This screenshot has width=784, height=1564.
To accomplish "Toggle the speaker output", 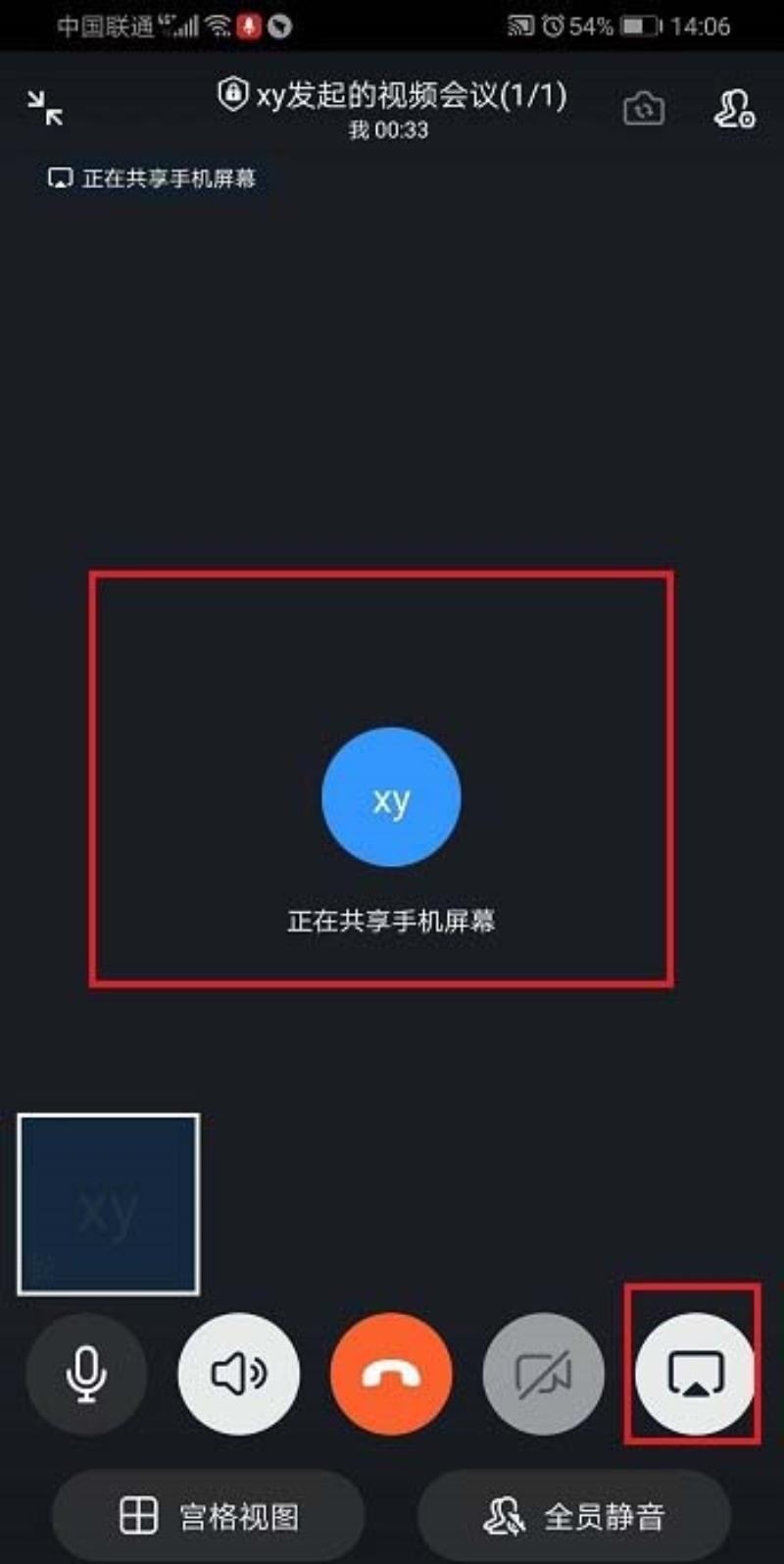I will (x=238, y=1375).
